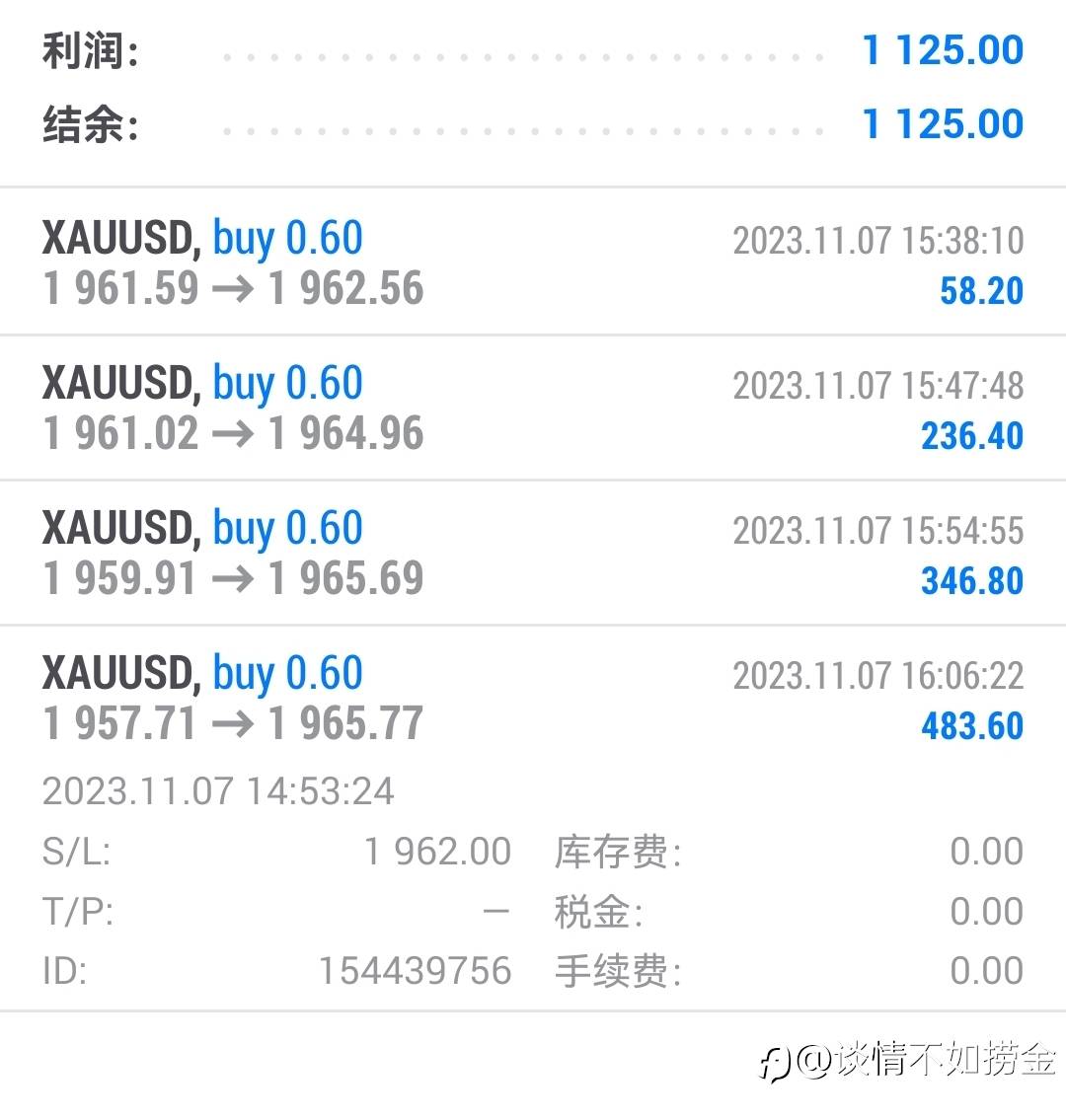Open details of the trade closed at 15:54:55
This screenshot has height=1120, width=1066.
coord(533,553)
